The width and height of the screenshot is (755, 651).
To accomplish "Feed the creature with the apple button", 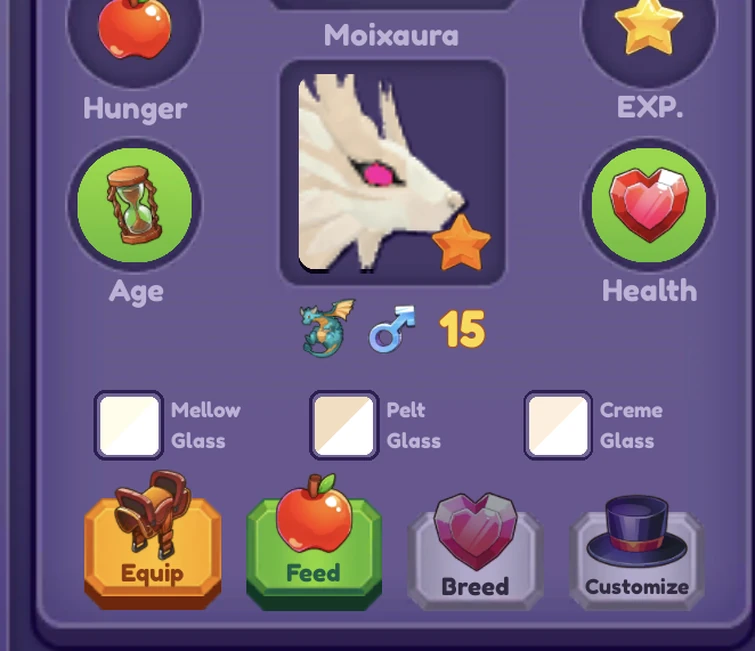I will click(313, 548).
